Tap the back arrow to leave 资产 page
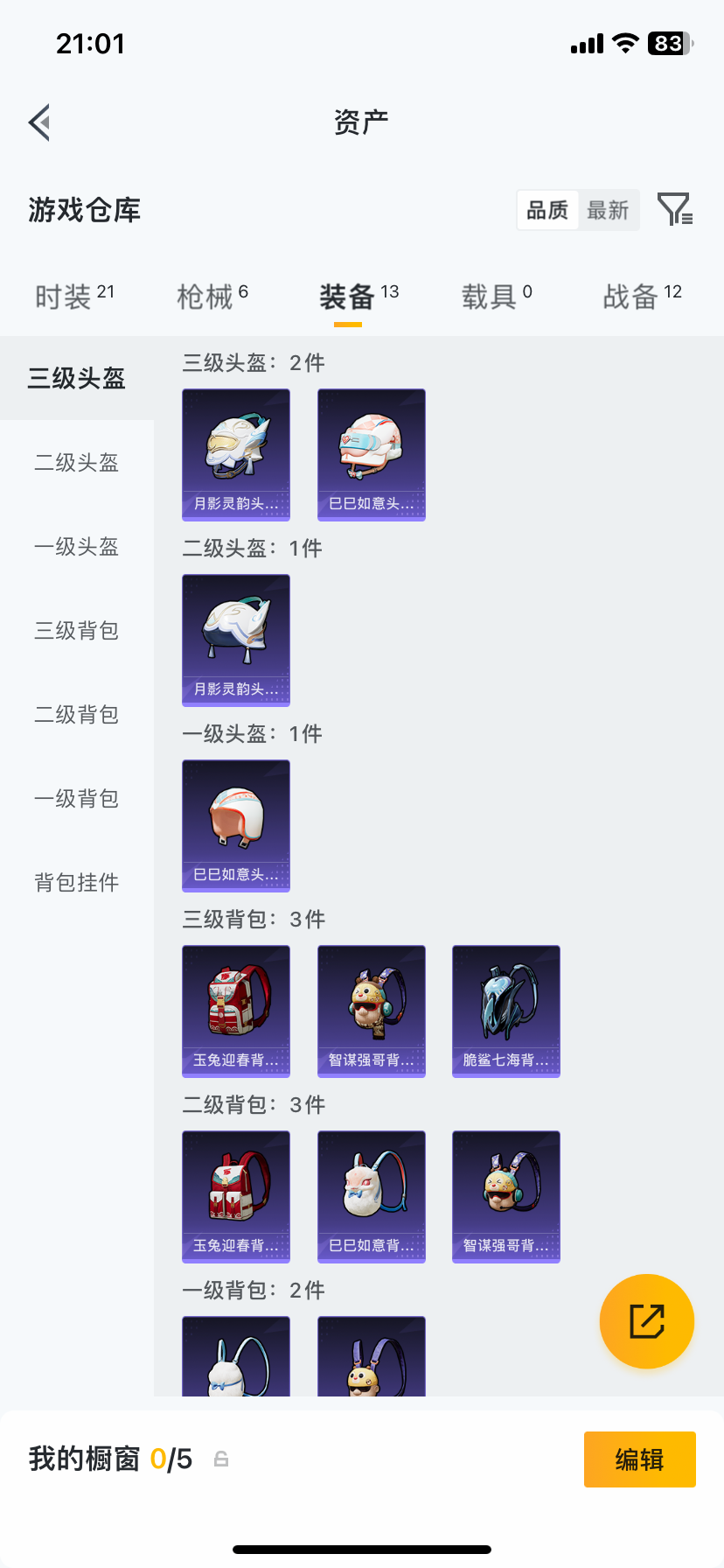This screenshot has width=724, height=1568. [x=38, y=122]
